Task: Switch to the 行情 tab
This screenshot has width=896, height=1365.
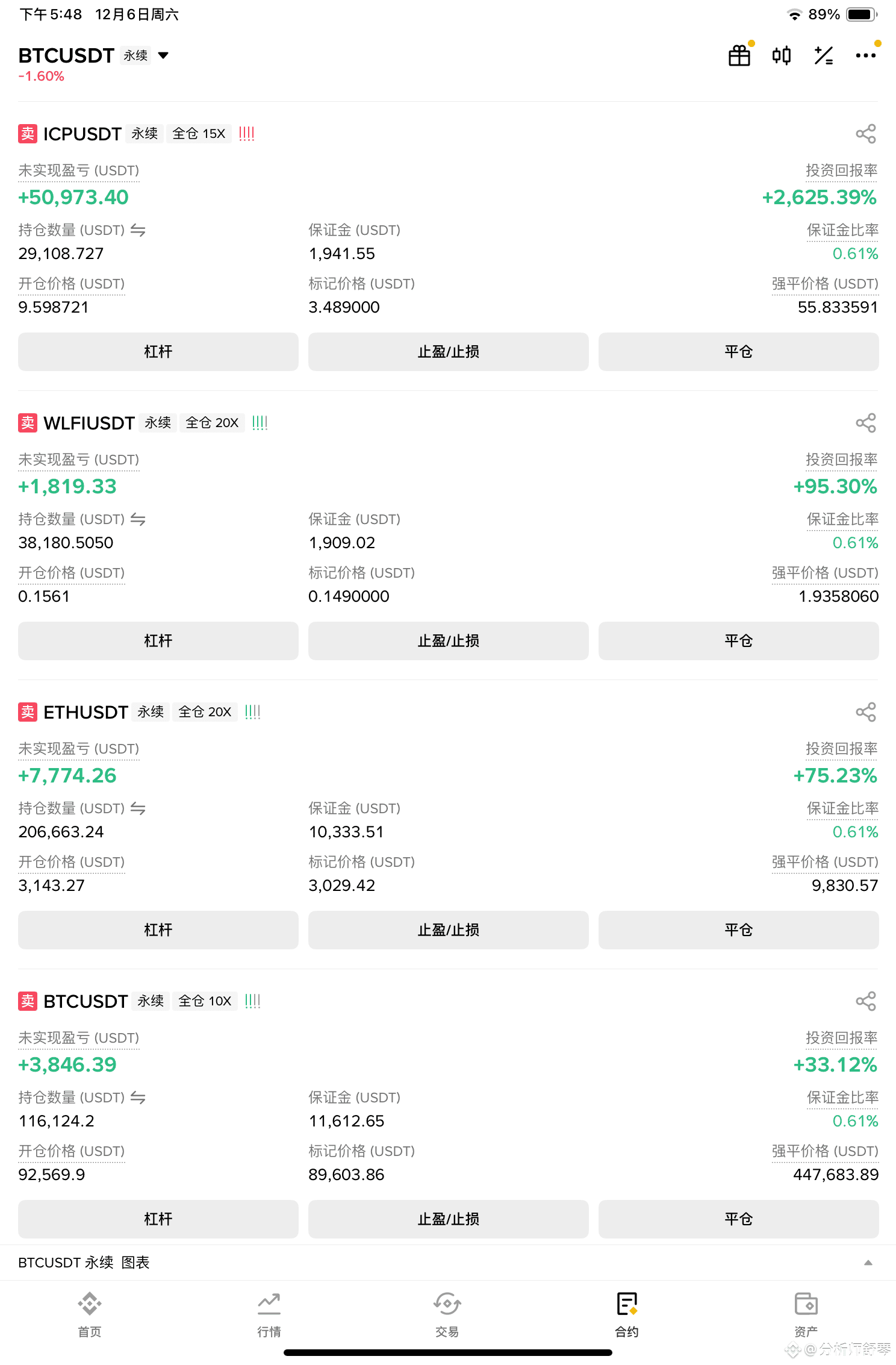Action: click(269, 1314)
